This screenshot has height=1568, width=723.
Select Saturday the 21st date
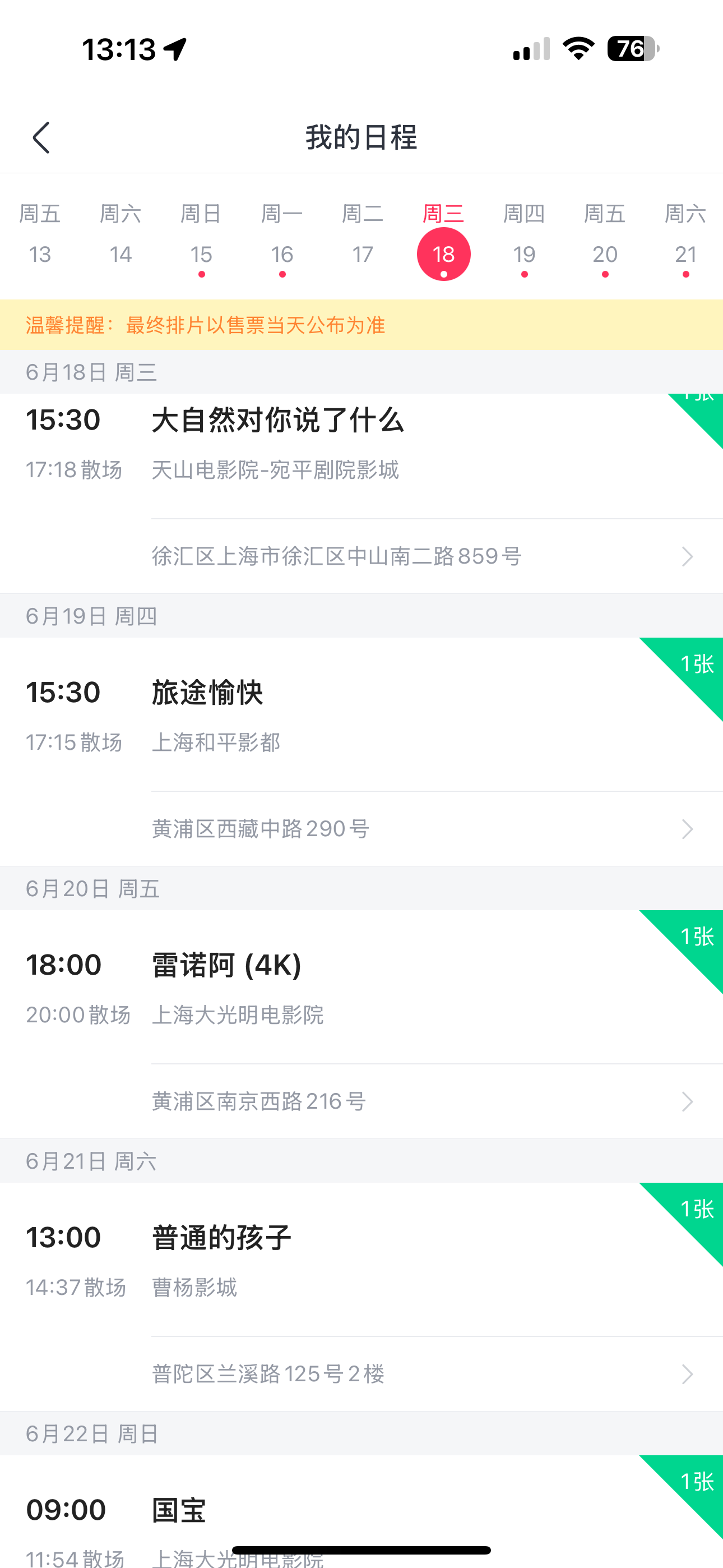[x=685, y=239]
